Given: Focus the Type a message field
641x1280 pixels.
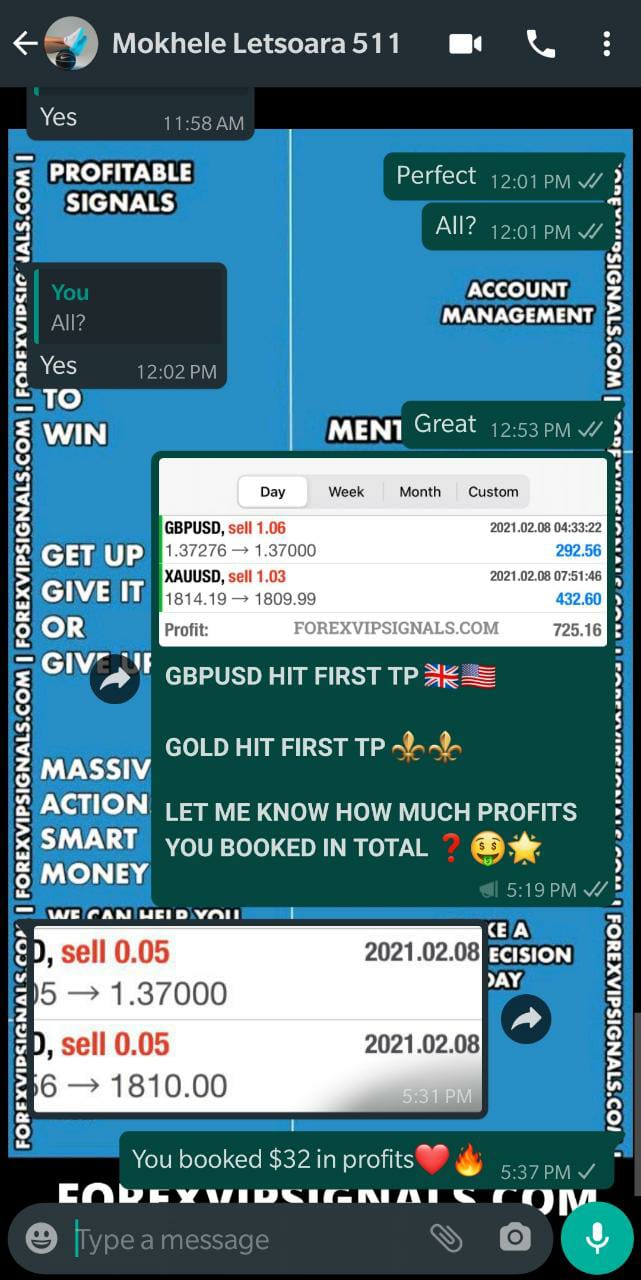Looking at the screenshot, I should point(240,1240).
